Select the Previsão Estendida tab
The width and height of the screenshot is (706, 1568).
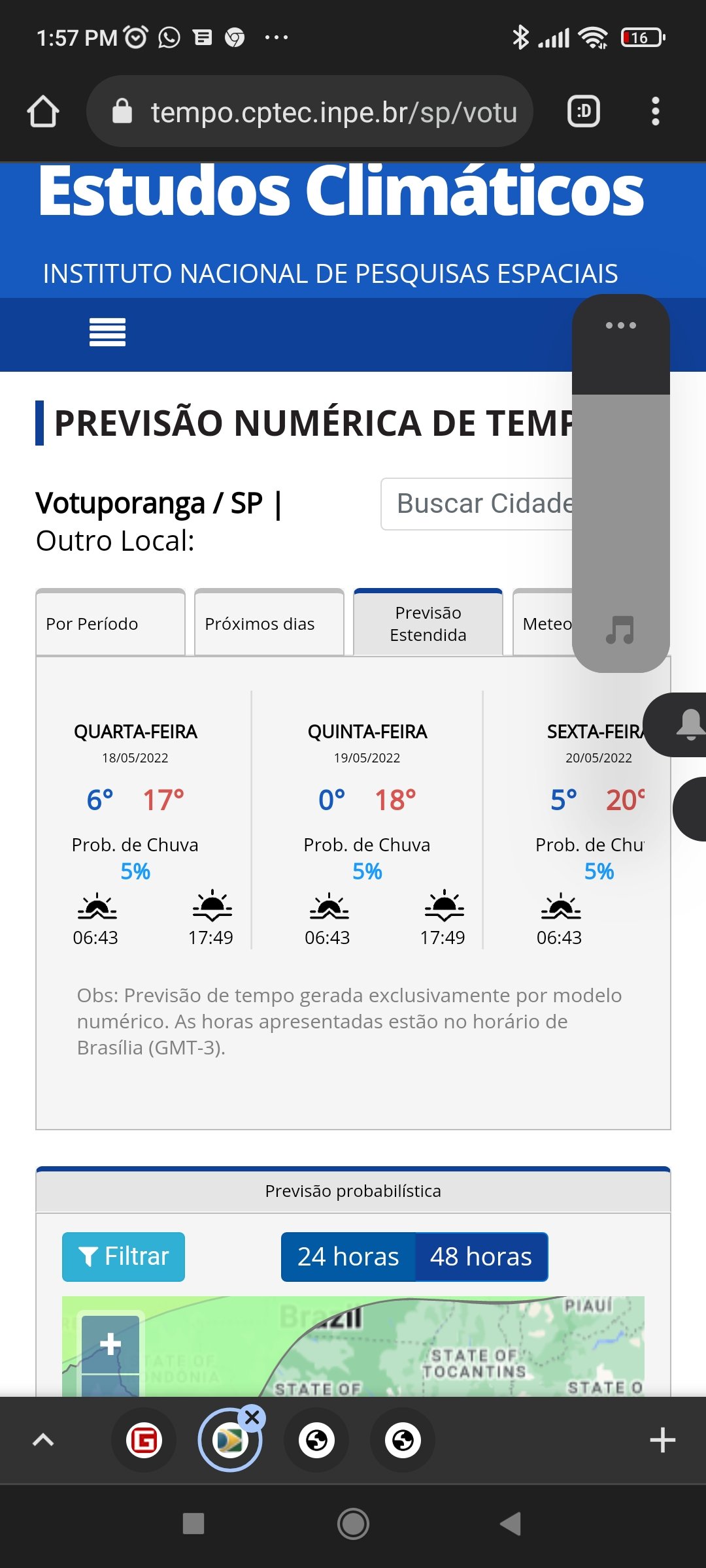pyautogui.click(x=428, y=623)
